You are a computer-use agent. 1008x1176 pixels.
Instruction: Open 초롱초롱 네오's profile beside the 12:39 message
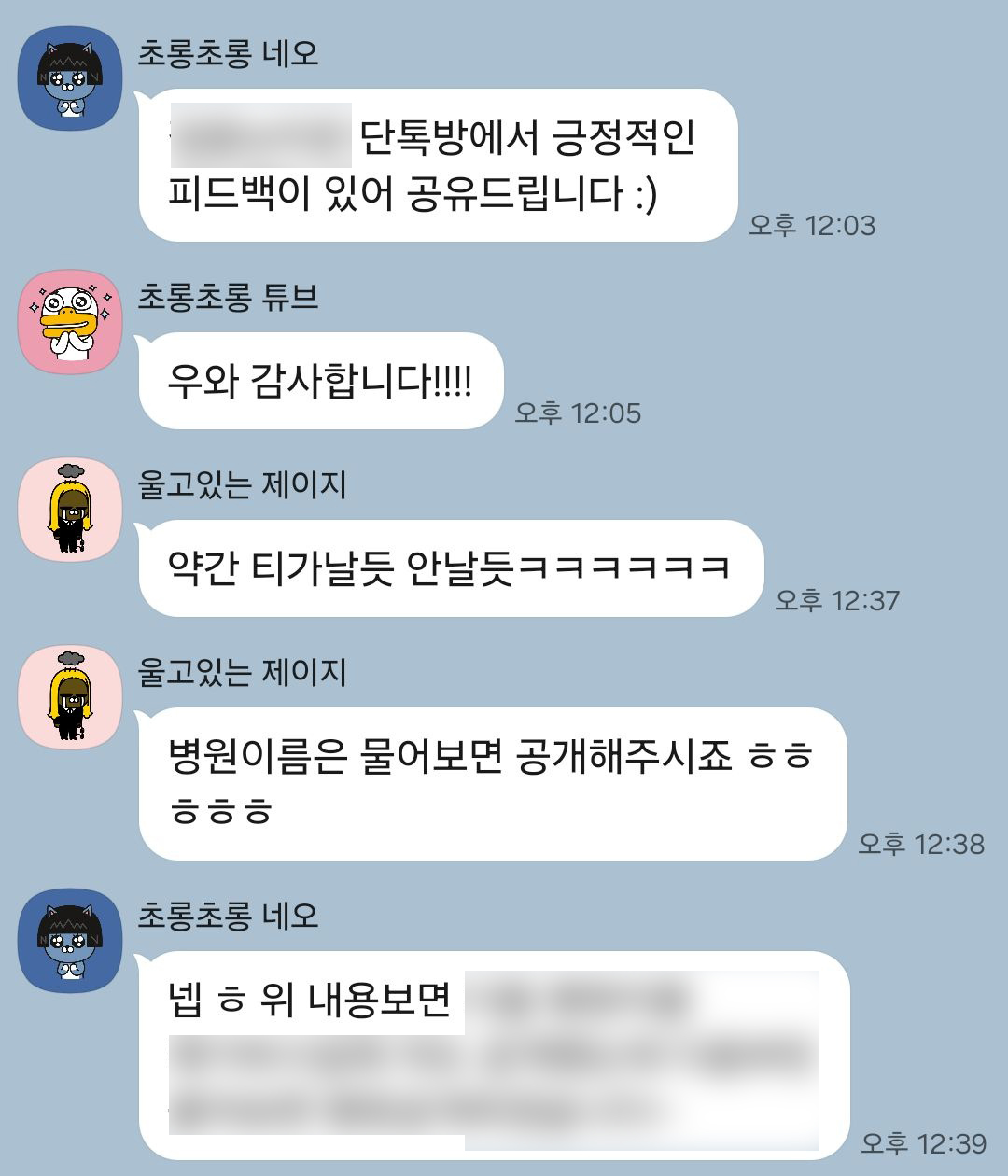[70, 940]
